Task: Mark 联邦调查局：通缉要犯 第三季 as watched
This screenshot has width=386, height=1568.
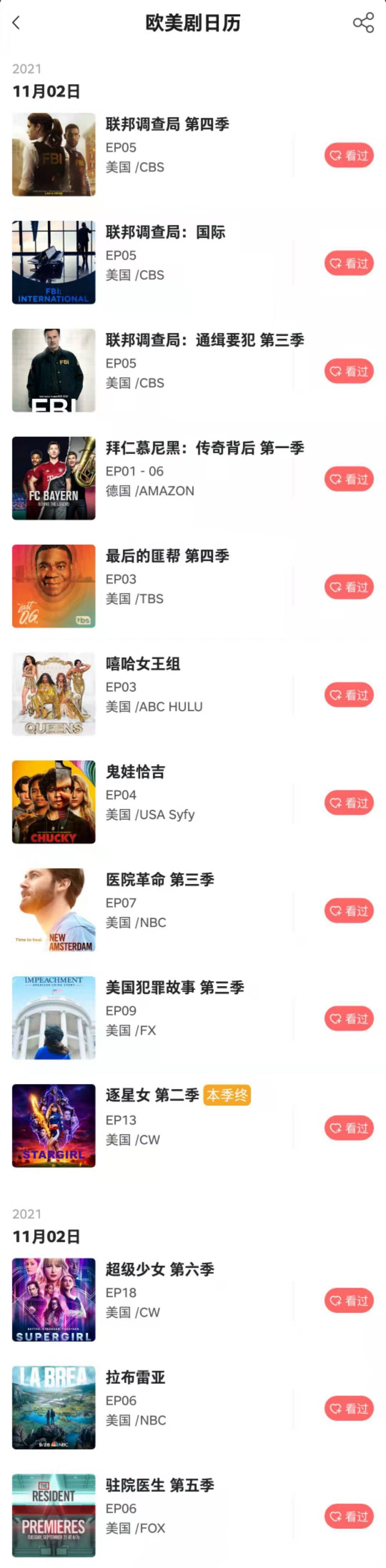Action: coord(348,371)
